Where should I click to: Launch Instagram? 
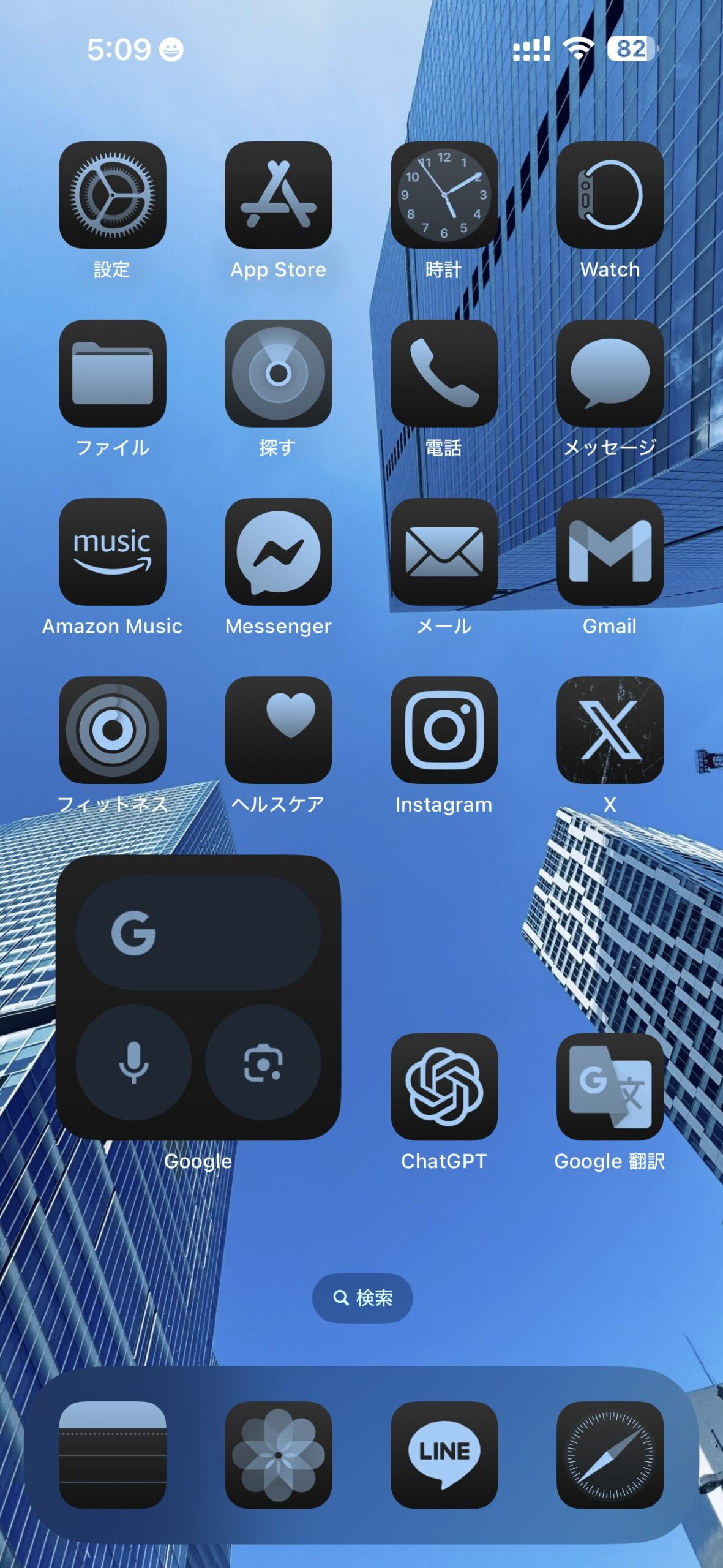444,729
